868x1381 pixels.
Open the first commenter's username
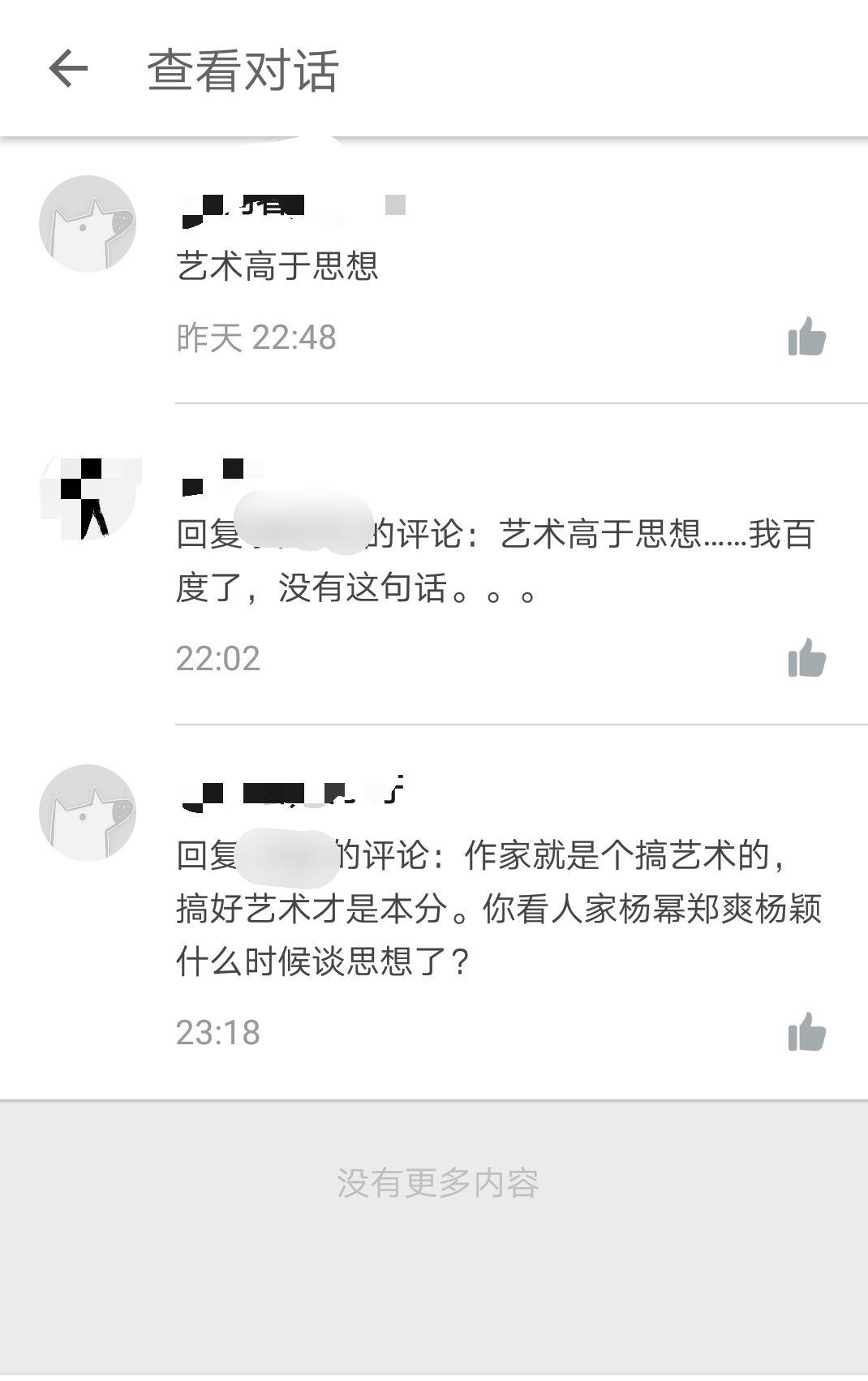click(x=243, y=205)
